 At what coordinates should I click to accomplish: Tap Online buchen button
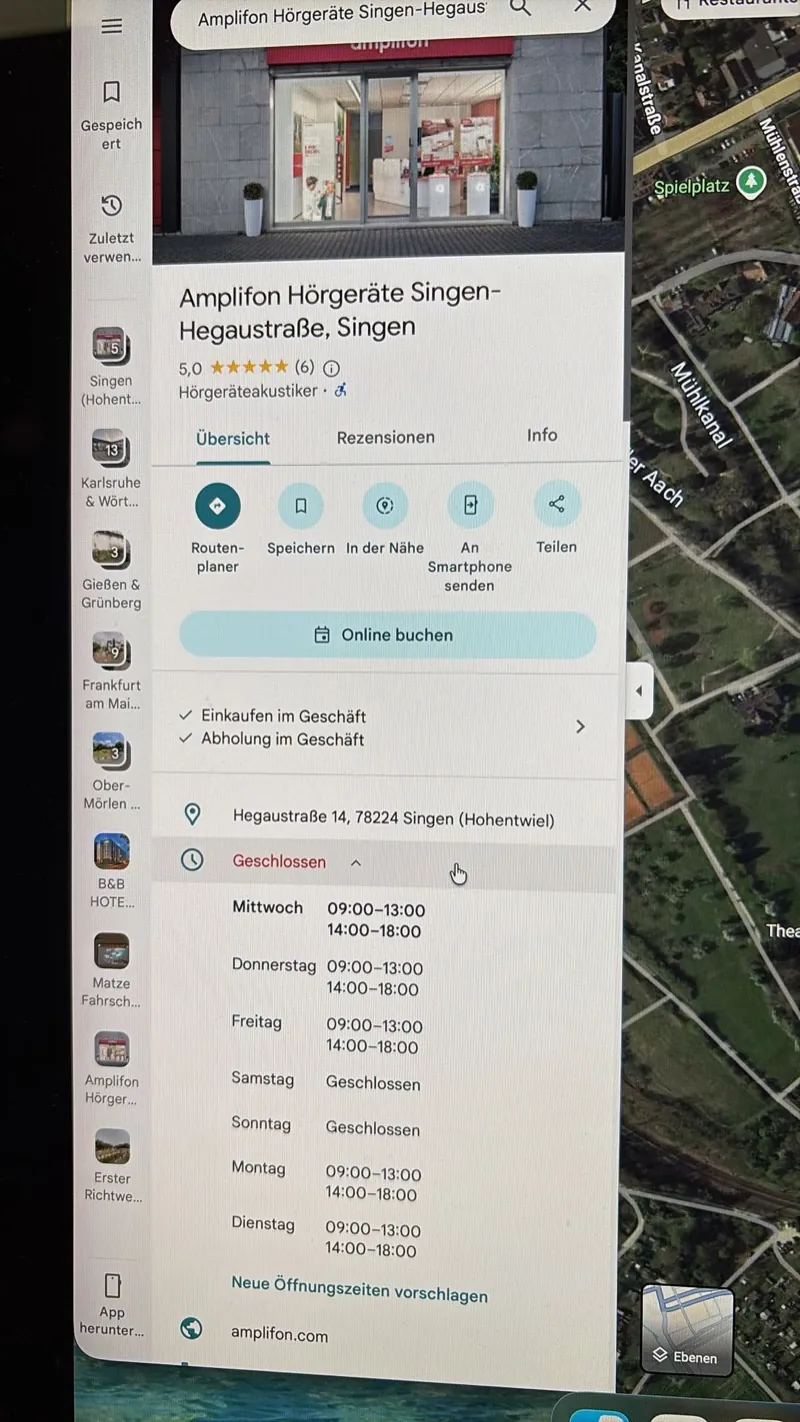coord(387,635)
